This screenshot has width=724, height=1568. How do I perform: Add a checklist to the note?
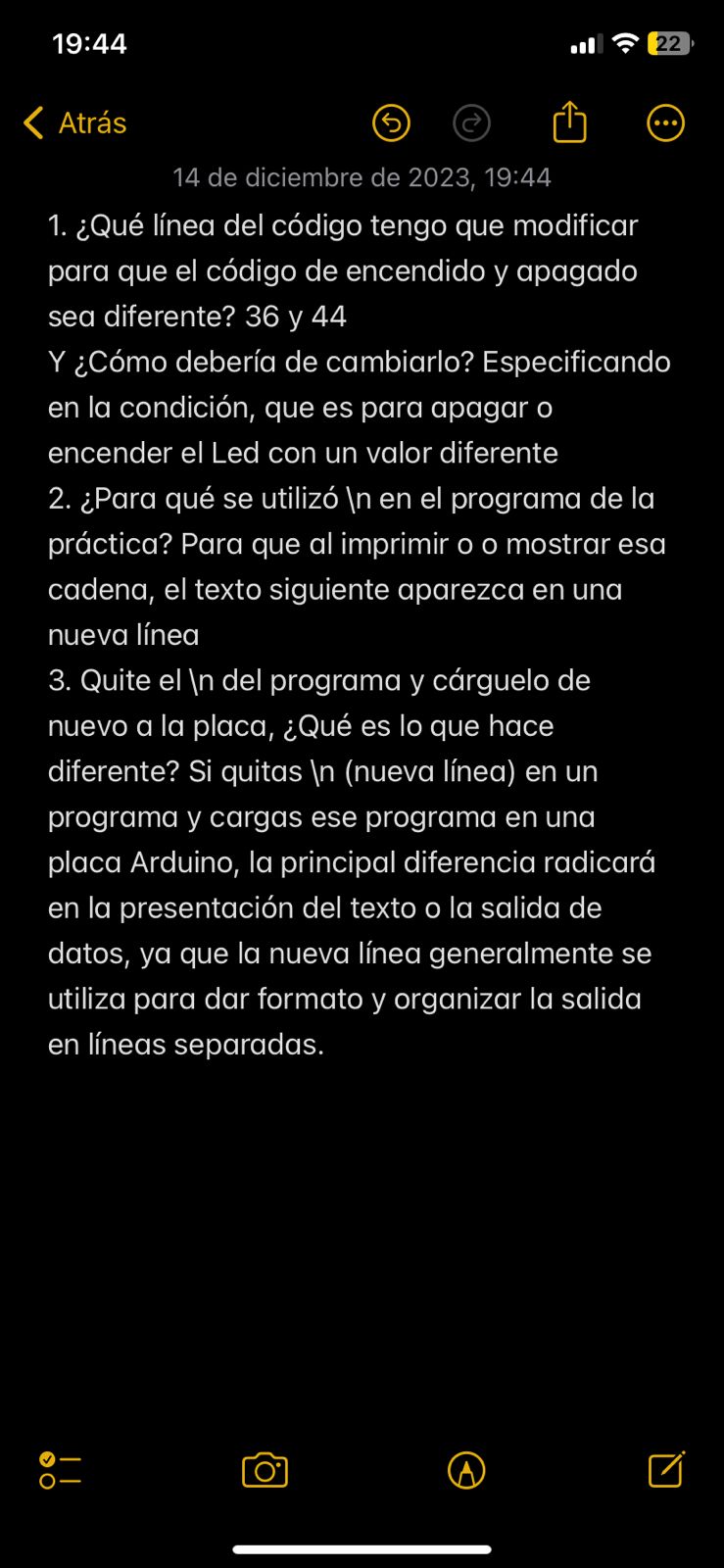(x=60, y=1470)
